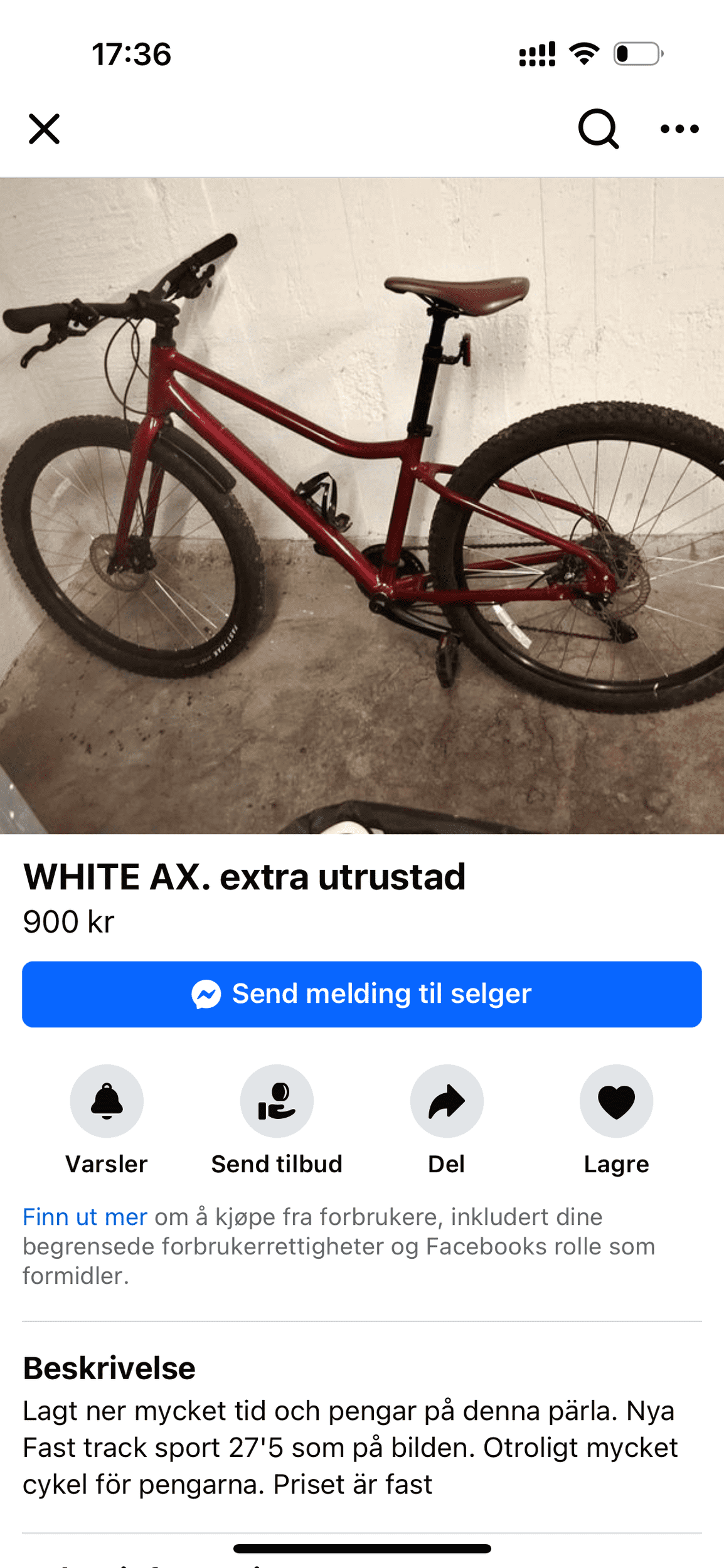The width and height of the screenshot is (724, 1568).
Task: Close the listing with the X
Action: tap(44, 129)
